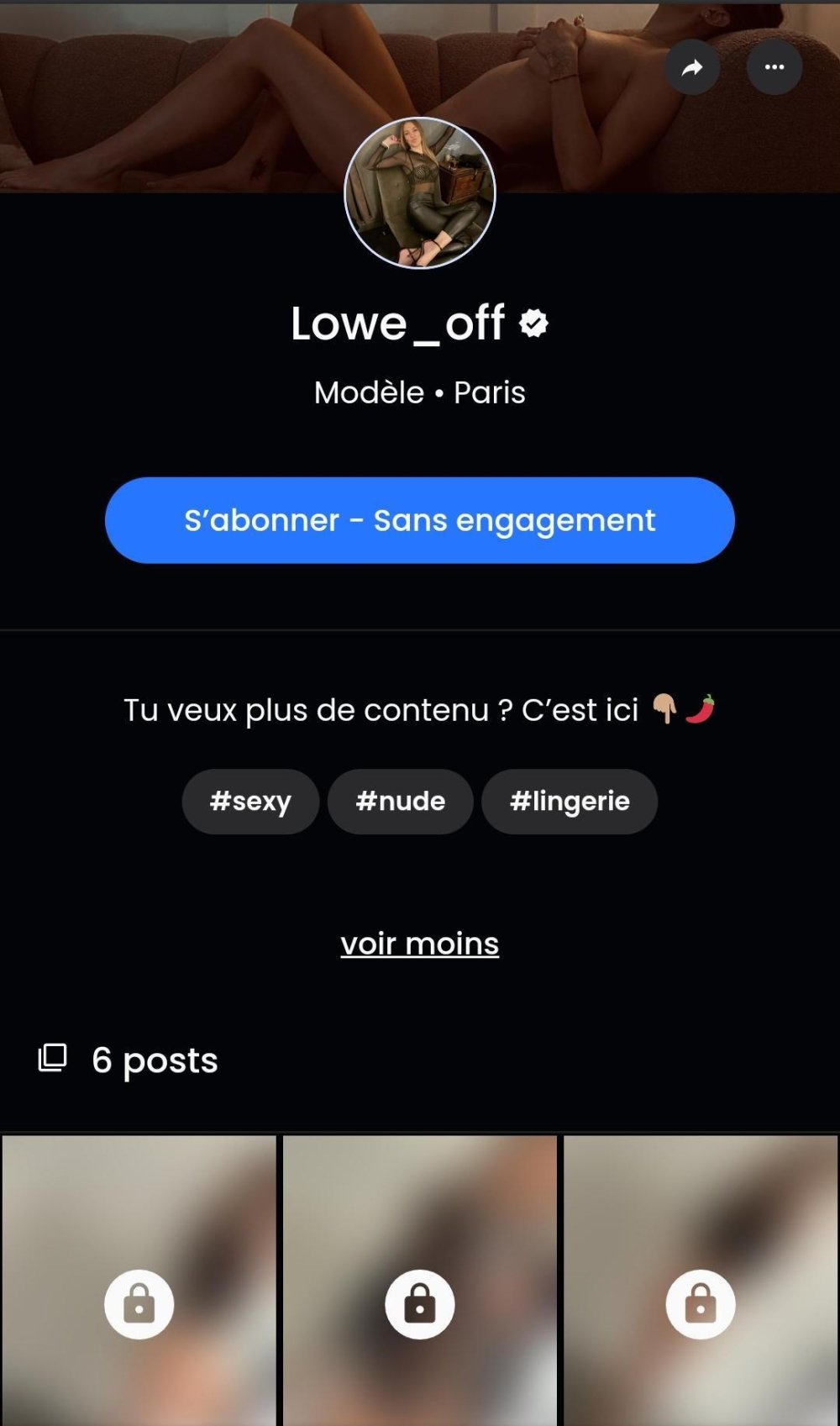Select the #nude hashtag chip
The height and width of the screenshot is (1426, 840).
pyautogui.click(x=400, y=801)
